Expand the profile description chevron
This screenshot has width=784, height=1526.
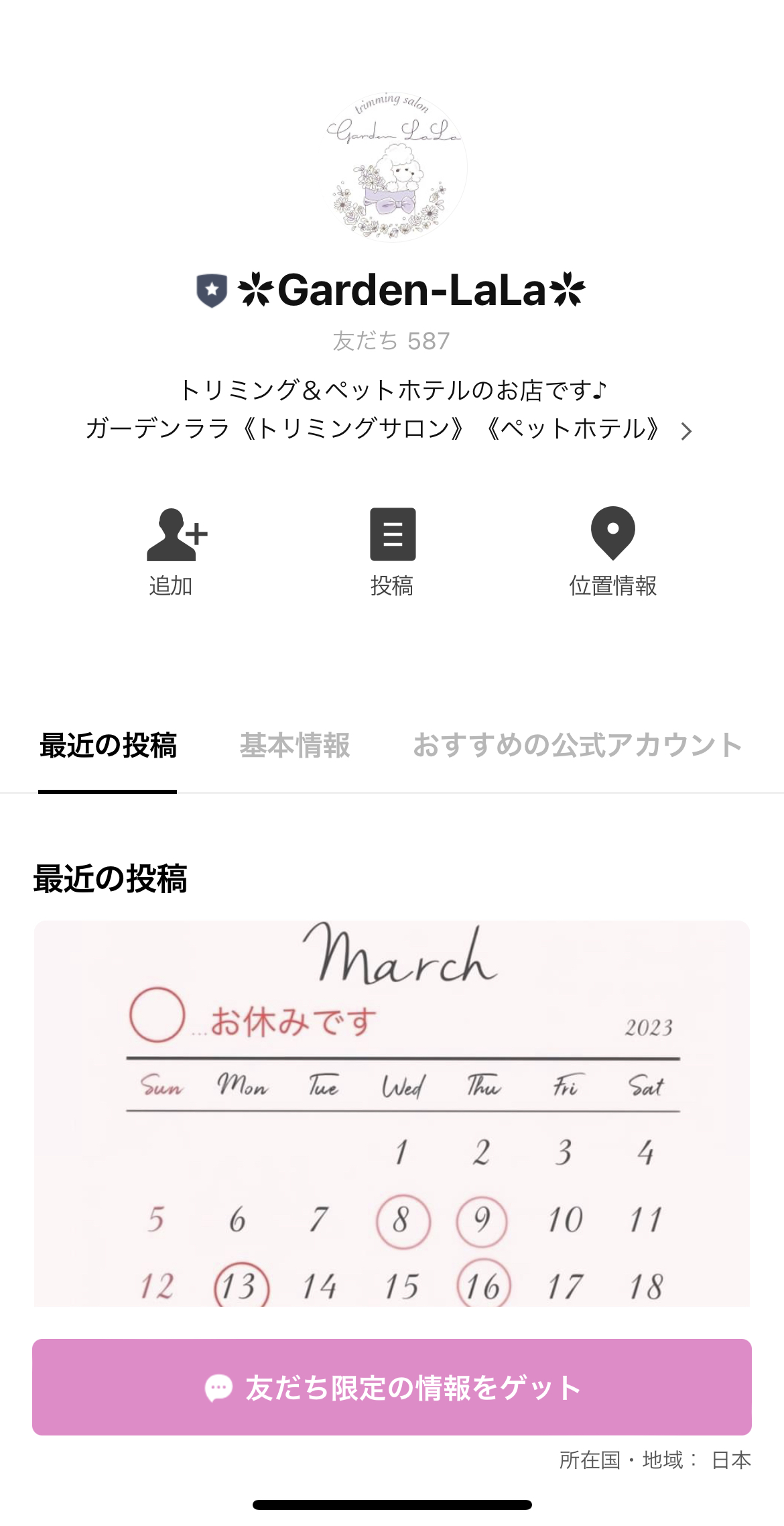pyautogui.click(x=685, y=431)
